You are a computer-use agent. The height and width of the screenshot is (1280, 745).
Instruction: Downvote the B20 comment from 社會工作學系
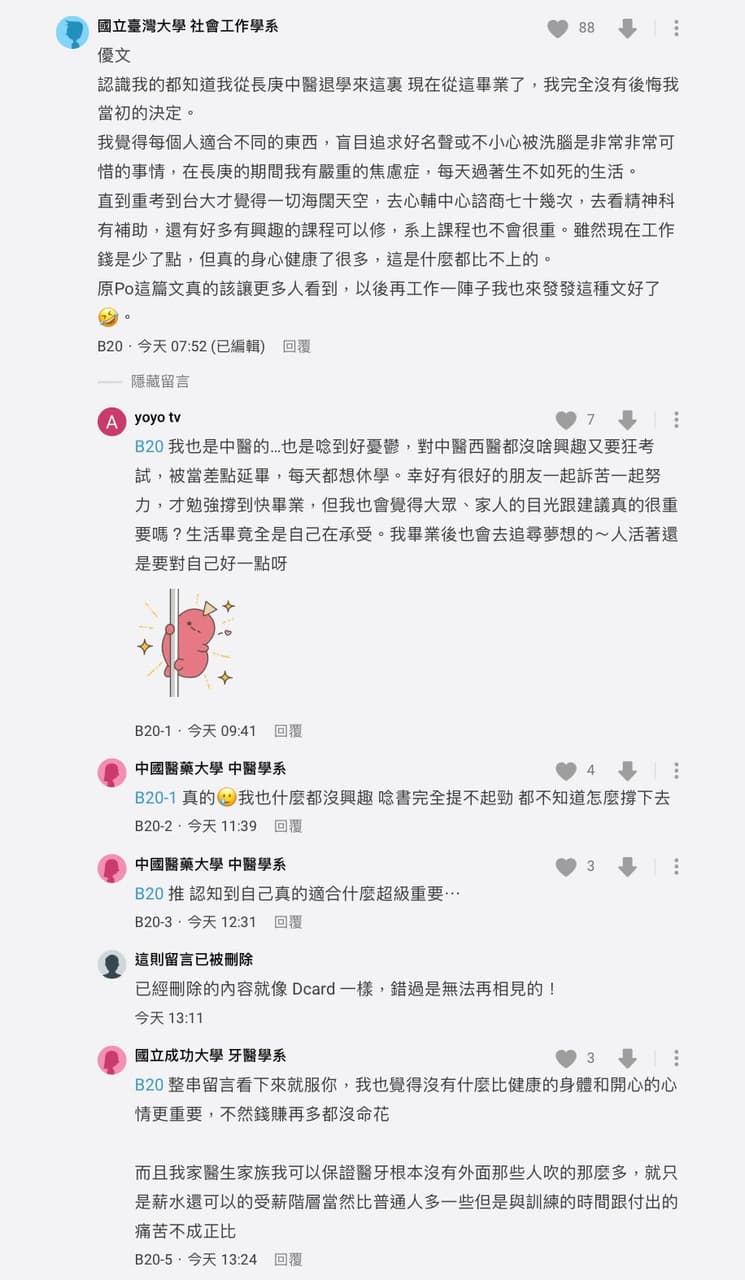[x=628, y=29]
